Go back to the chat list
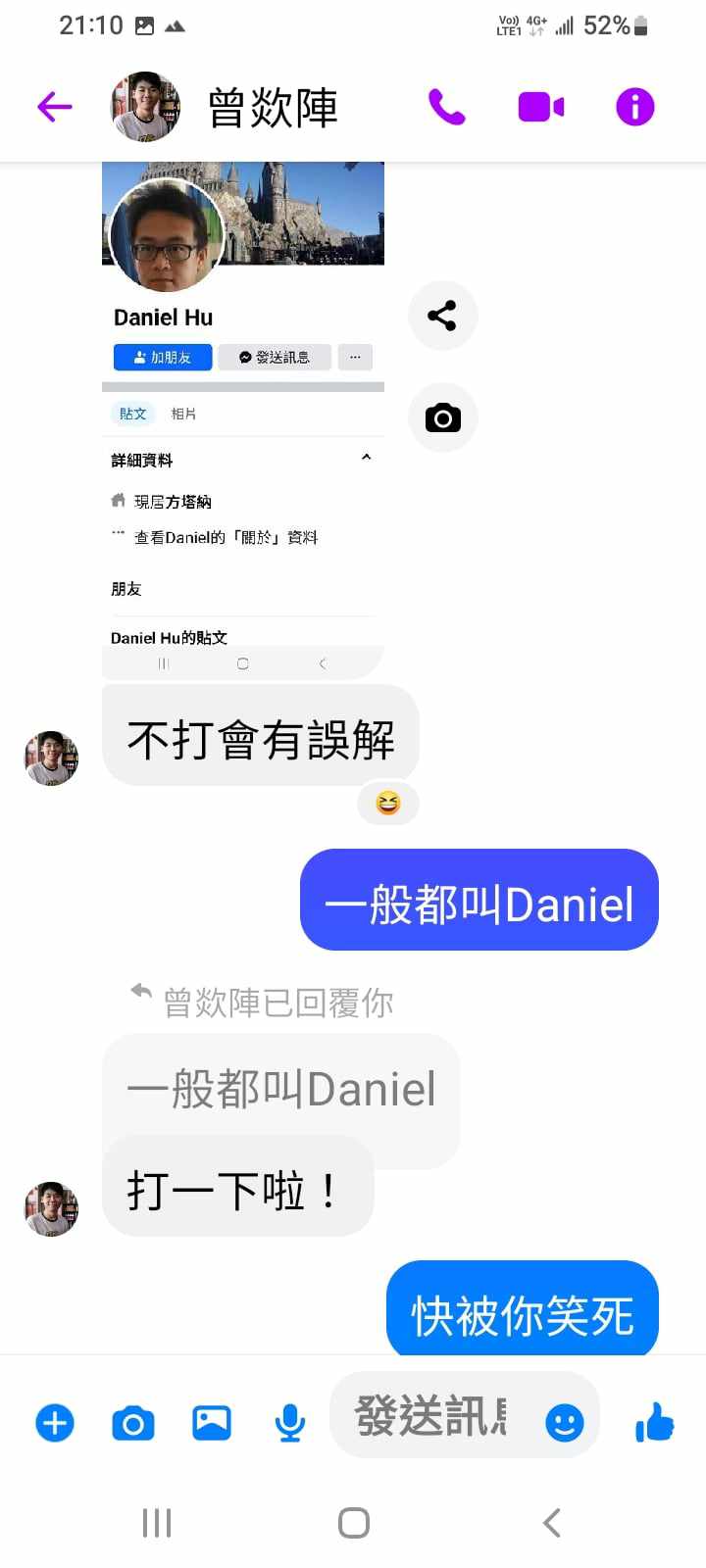The width and height of the screenshot is (706, 1568). point(55,107)
